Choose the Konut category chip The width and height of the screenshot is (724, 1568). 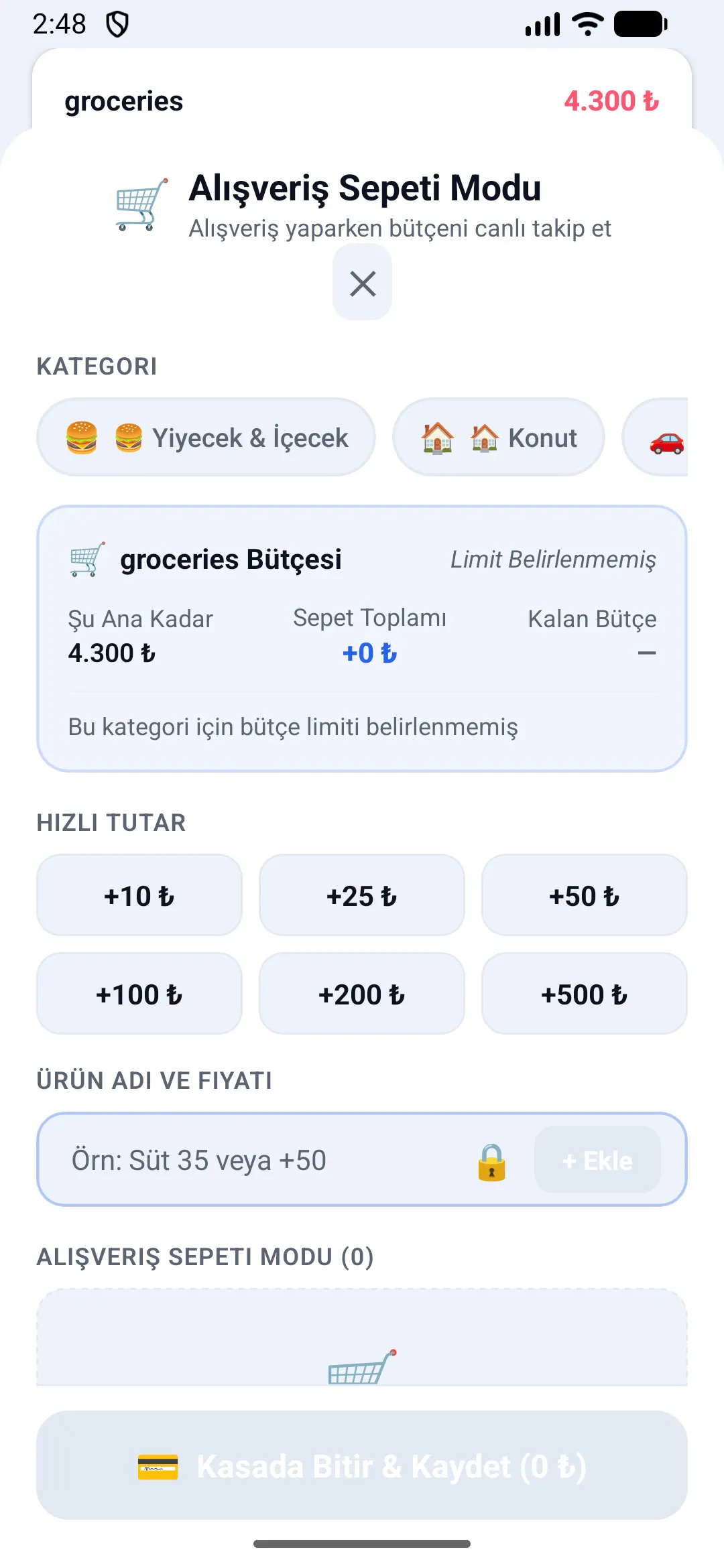click(499, 438)
